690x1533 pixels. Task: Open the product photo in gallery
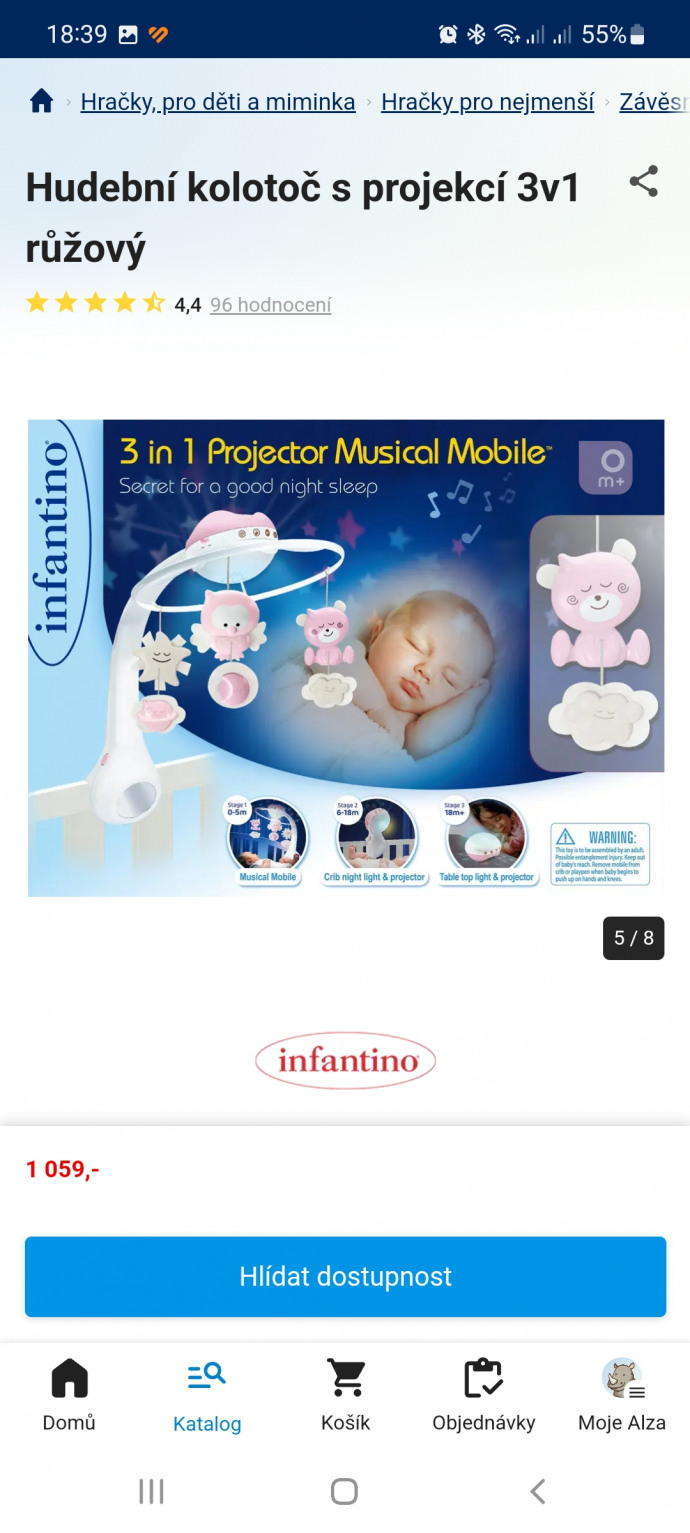(x=346, y=657)
